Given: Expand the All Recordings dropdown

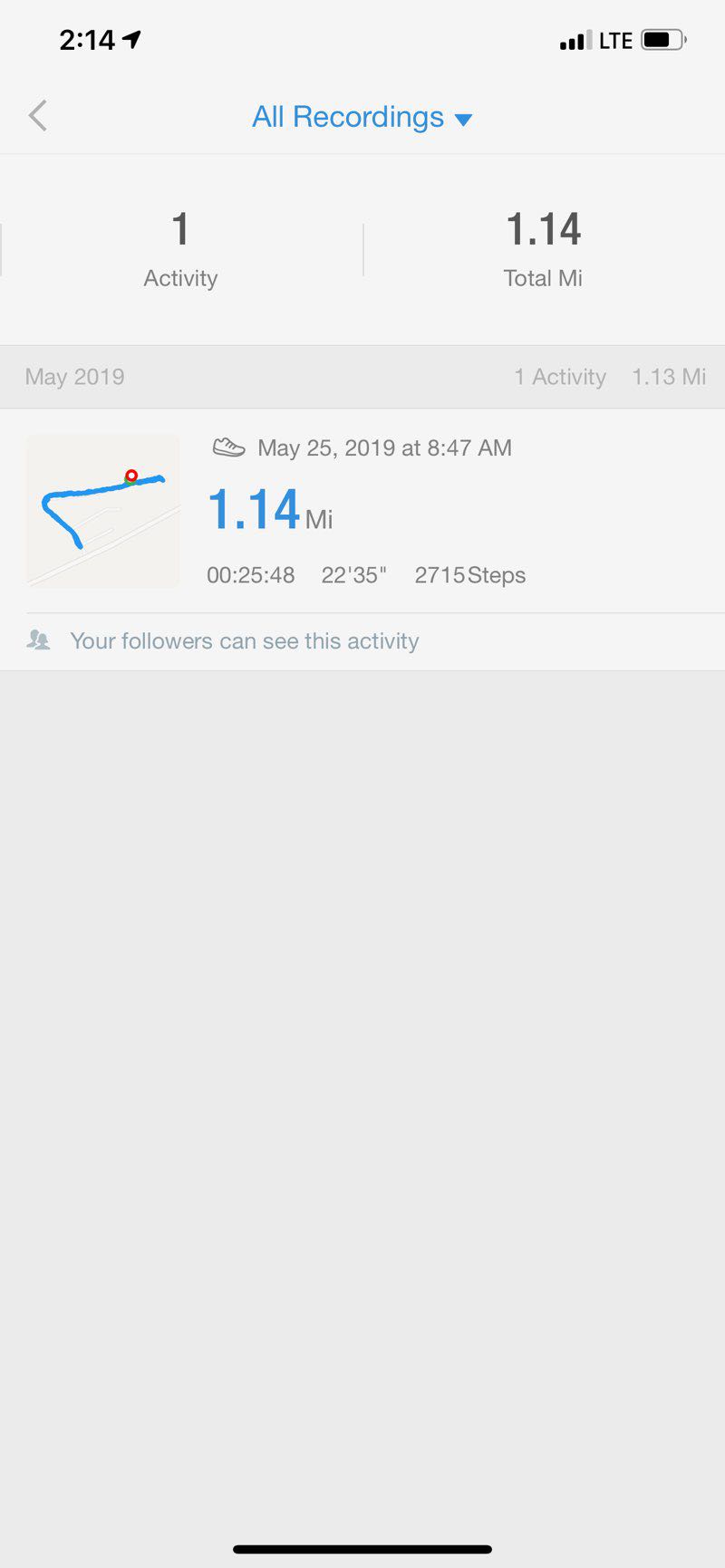Looking at the screenshot, I should click(362, 117).
